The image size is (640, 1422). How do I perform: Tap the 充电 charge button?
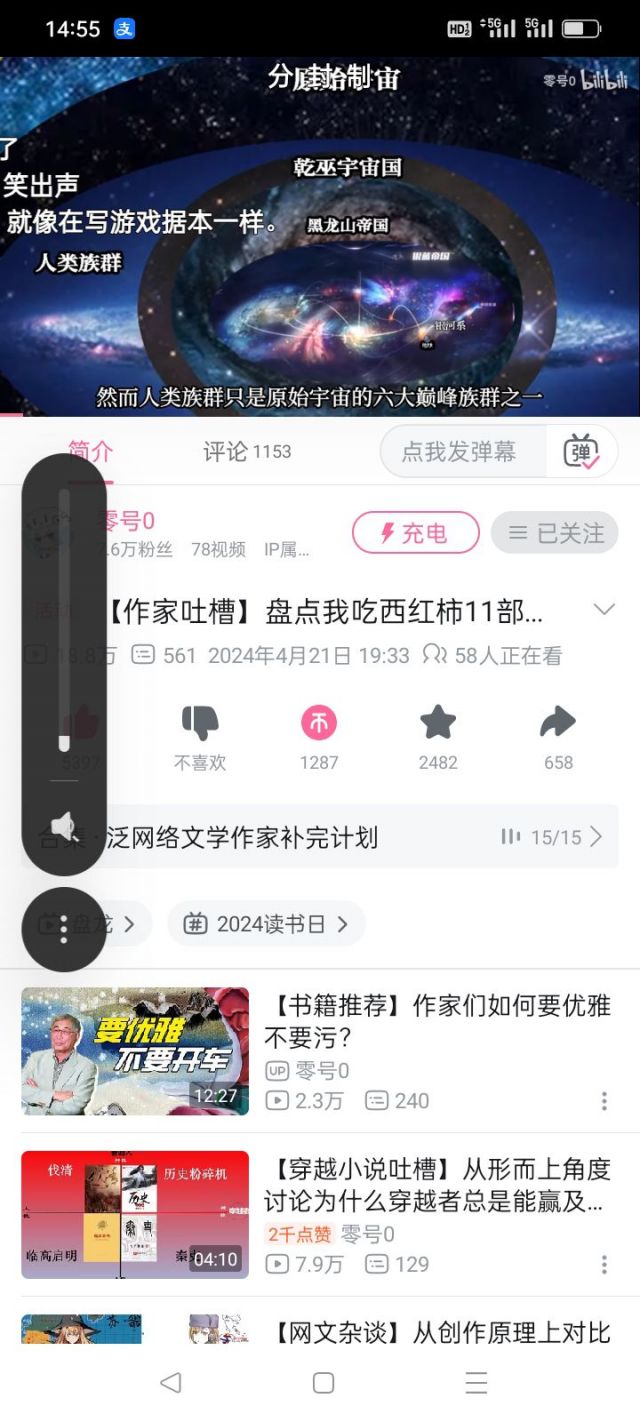tap(415, 533)
